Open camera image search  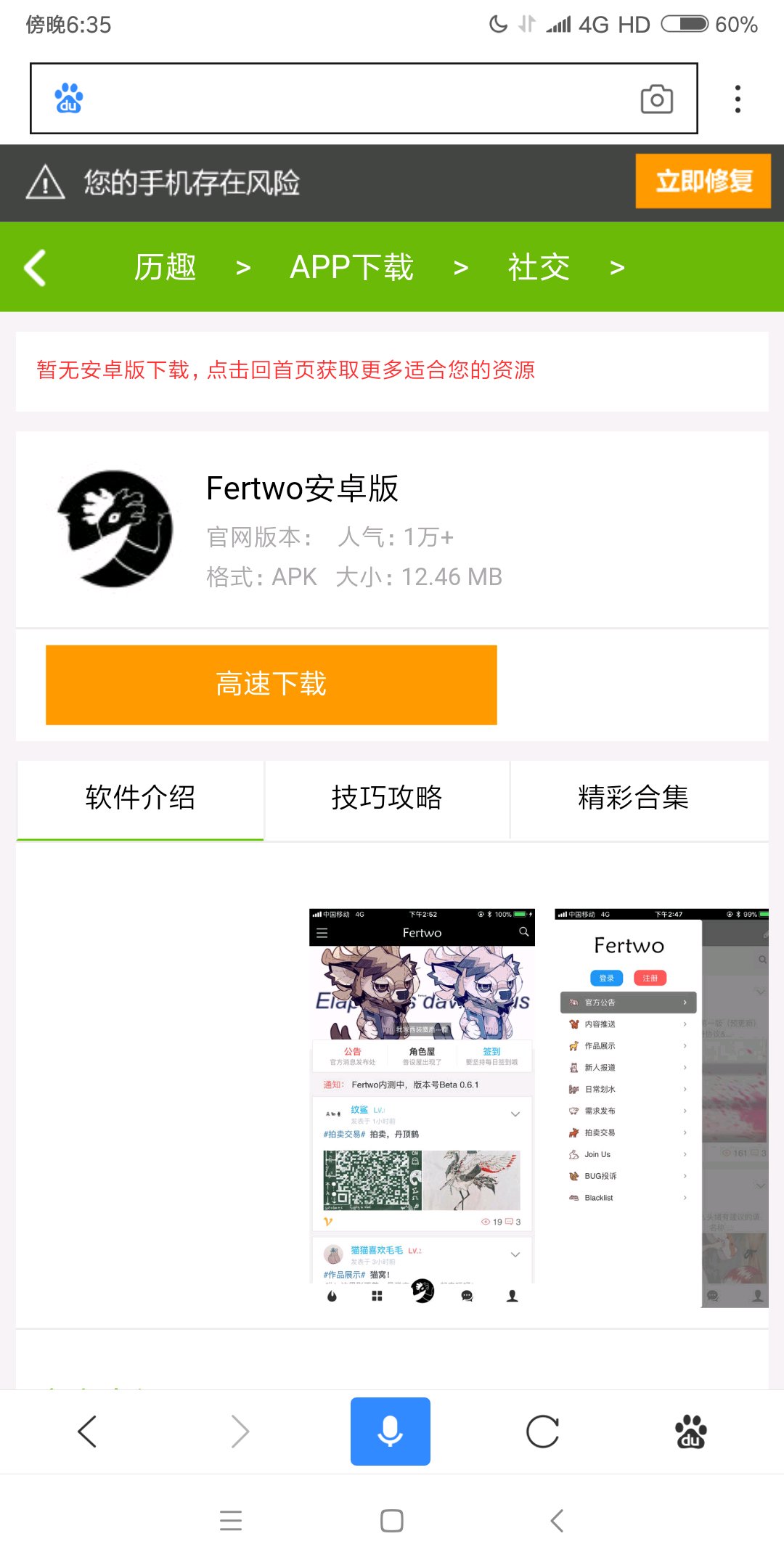tap(656, 99)
